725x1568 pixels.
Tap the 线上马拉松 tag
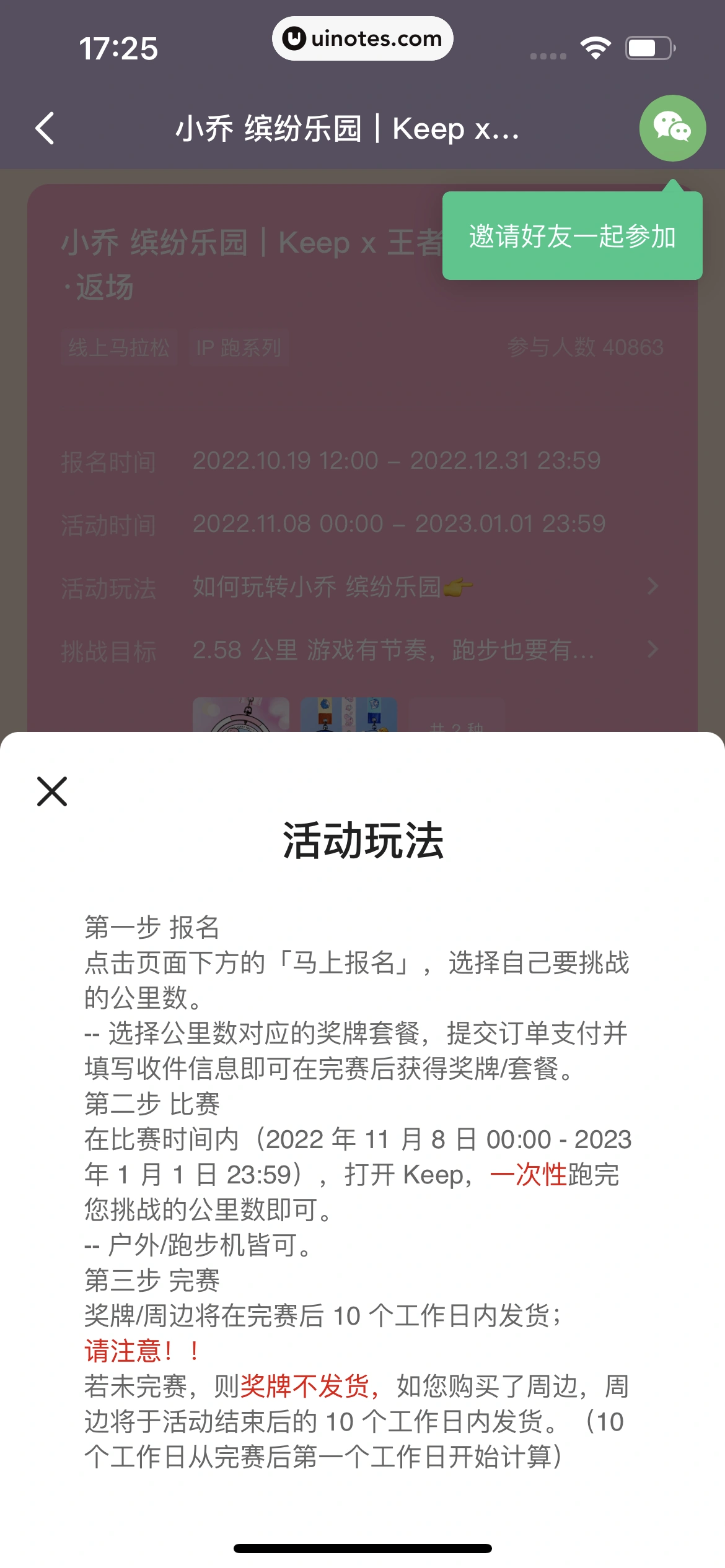tap(120, 348)
